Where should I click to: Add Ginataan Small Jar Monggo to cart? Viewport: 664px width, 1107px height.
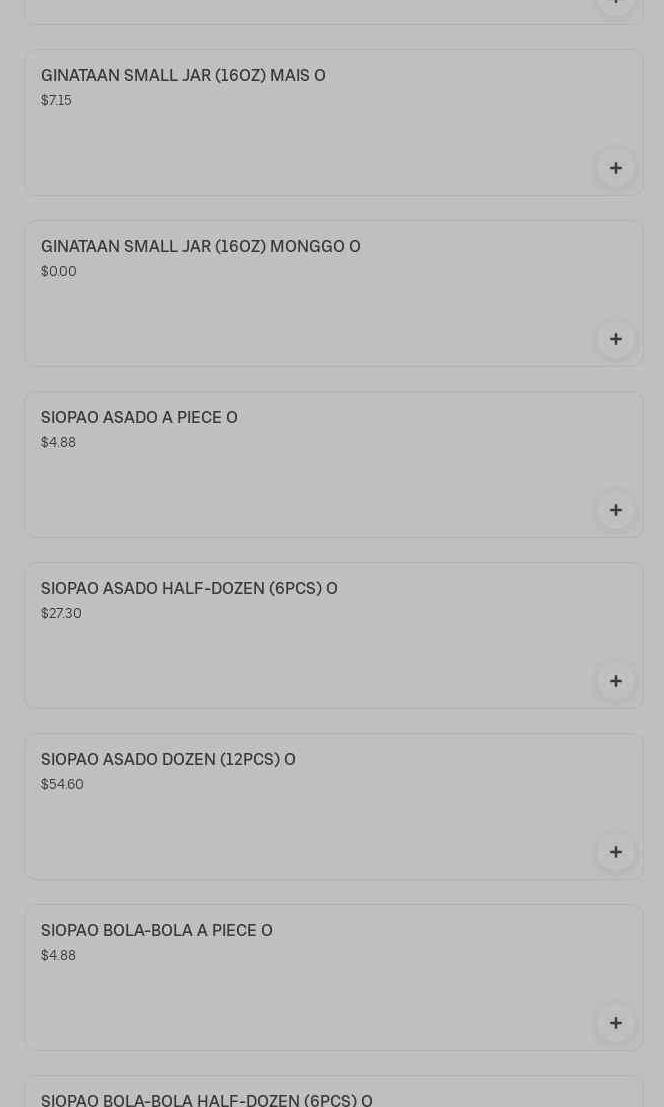pyautogui.click(x=615, y=339)
